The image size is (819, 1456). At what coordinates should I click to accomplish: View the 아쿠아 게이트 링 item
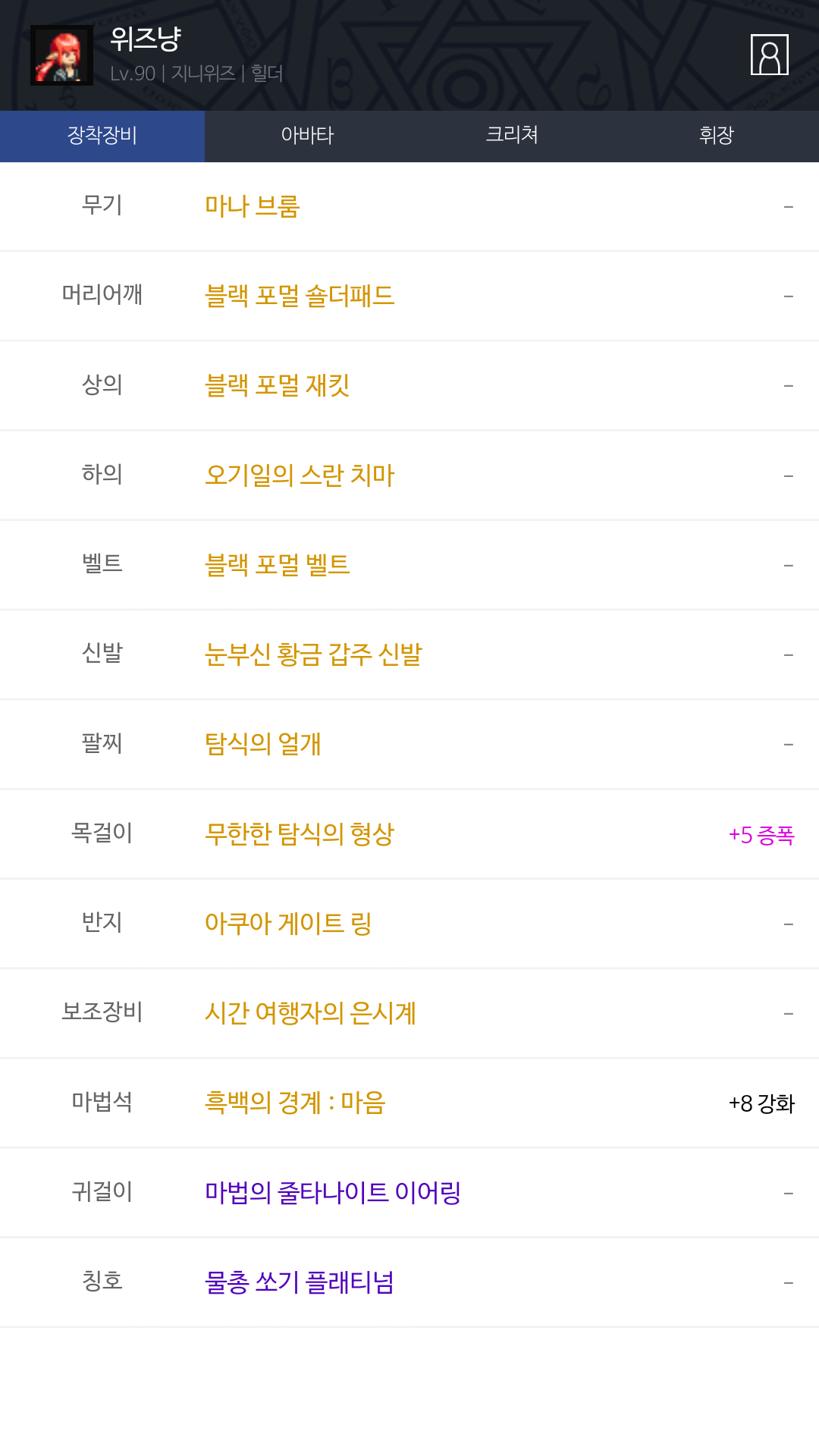288,924
